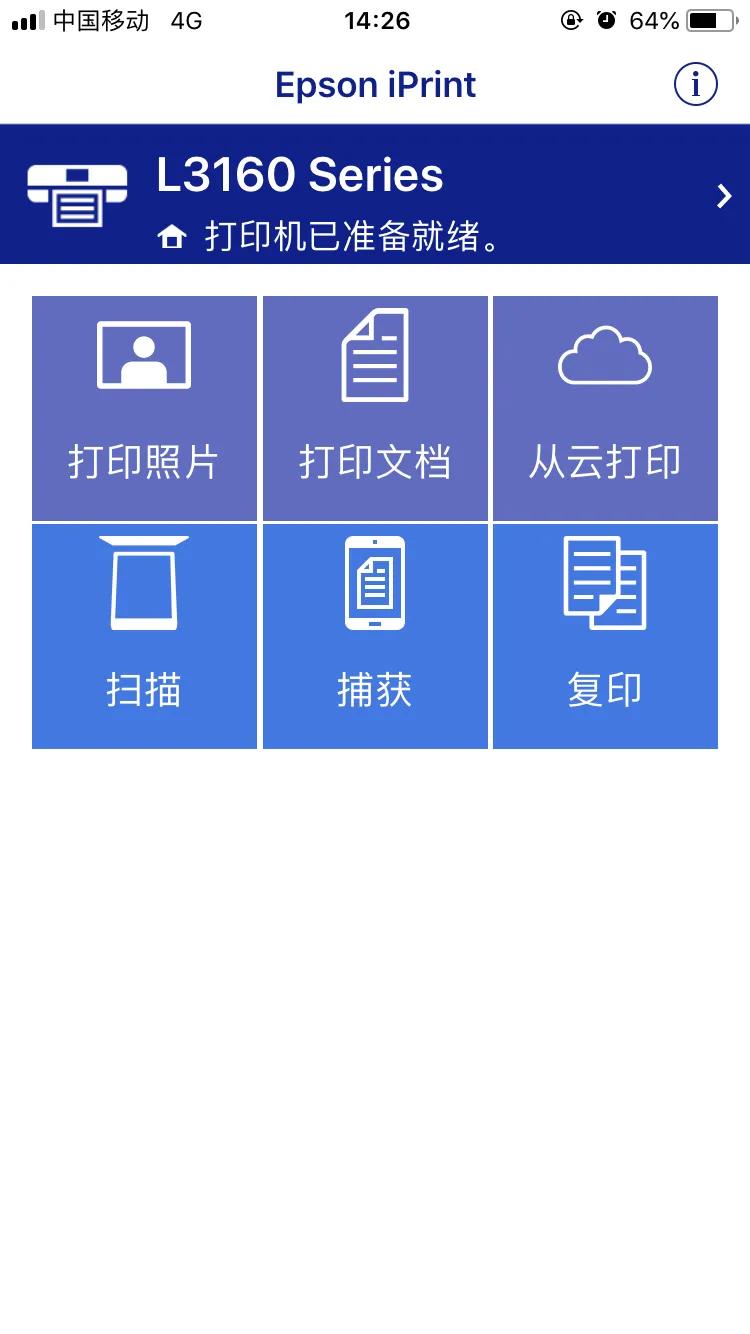Open 从云打印 cloud print feature
750x1334 pixels.
pos(605,408)
